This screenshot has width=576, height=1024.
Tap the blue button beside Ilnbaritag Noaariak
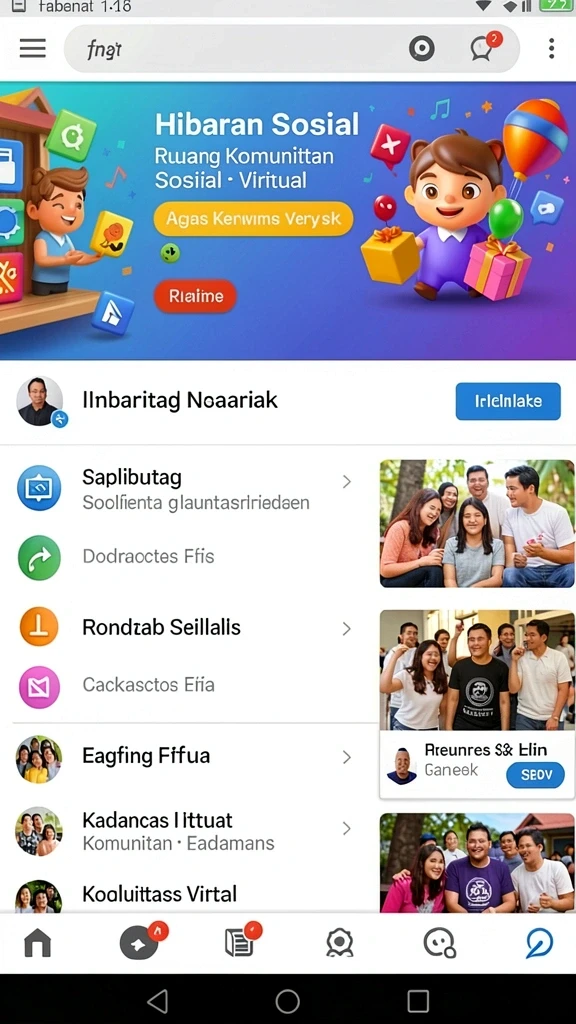pyautogui.click(x=508, y=401)
